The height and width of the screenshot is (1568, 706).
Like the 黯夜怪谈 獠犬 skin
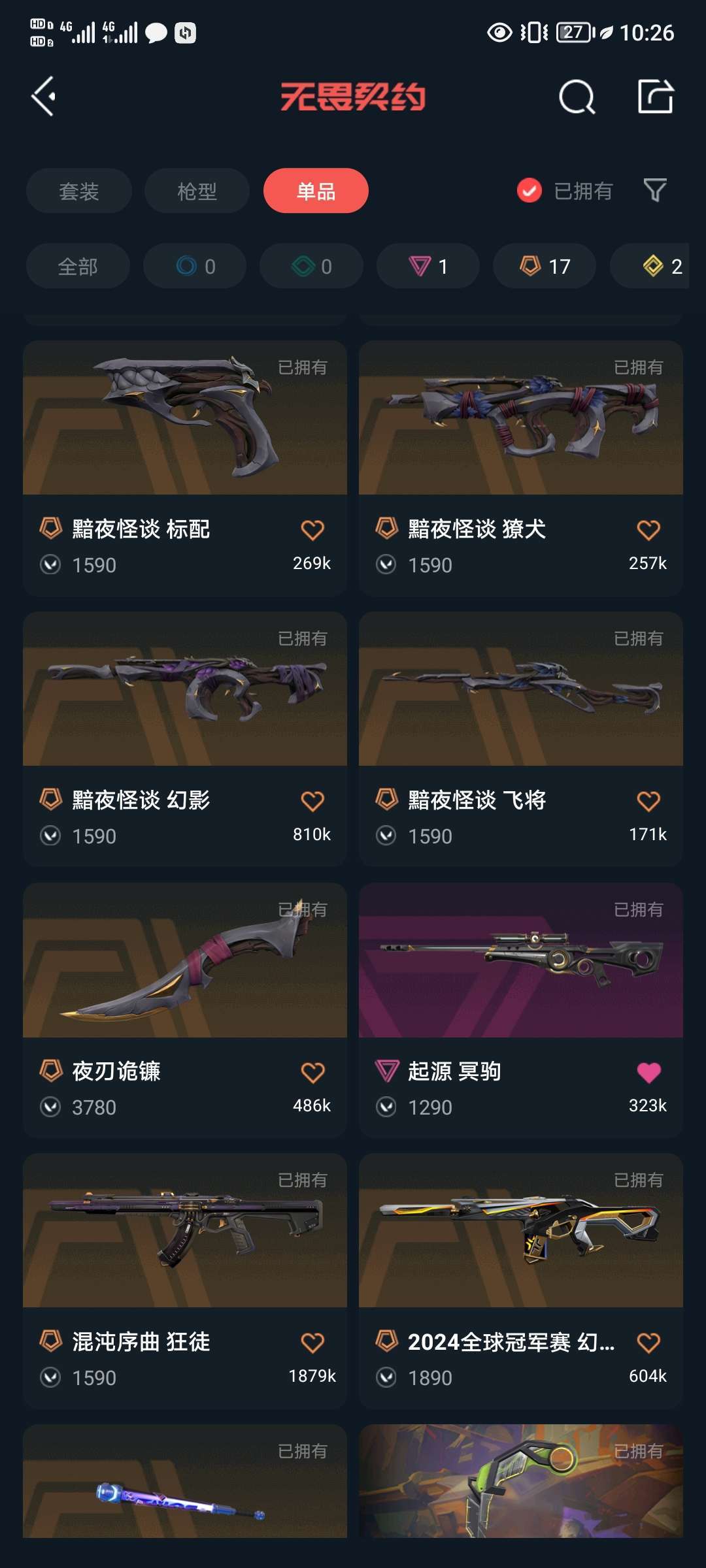(648, 530)
